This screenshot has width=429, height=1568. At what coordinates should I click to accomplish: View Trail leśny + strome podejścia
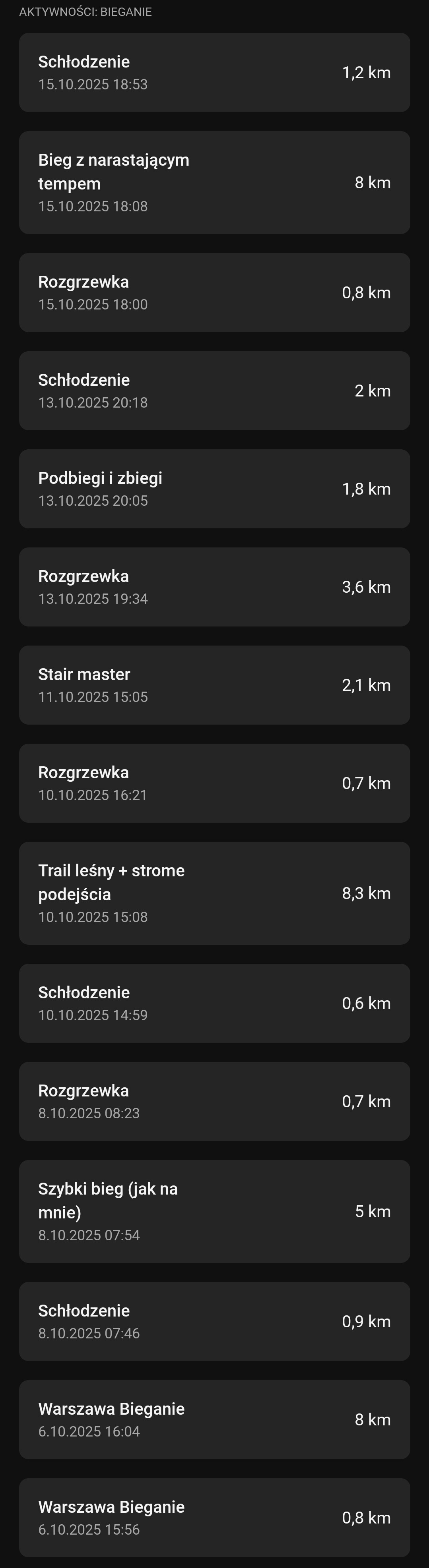pyautogui.click(x=214, y=893)
